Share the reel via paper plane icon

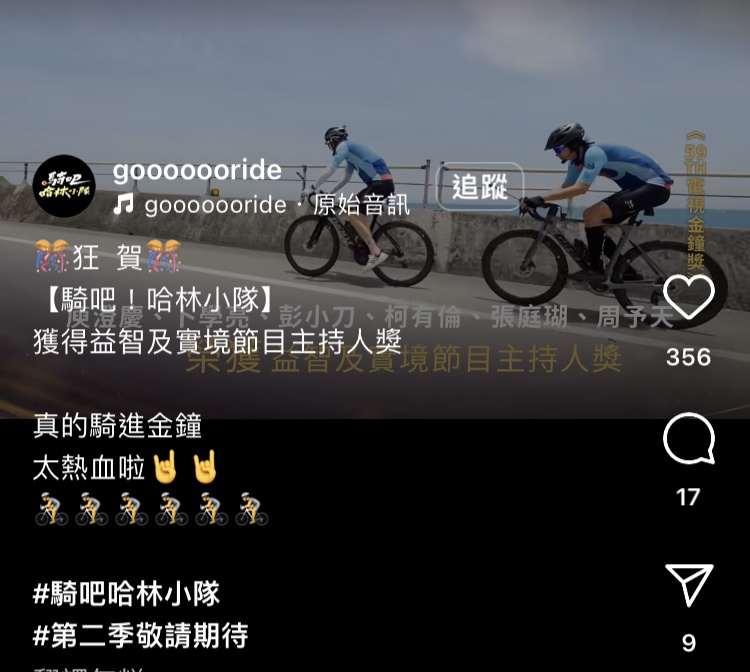pos(689,585)
